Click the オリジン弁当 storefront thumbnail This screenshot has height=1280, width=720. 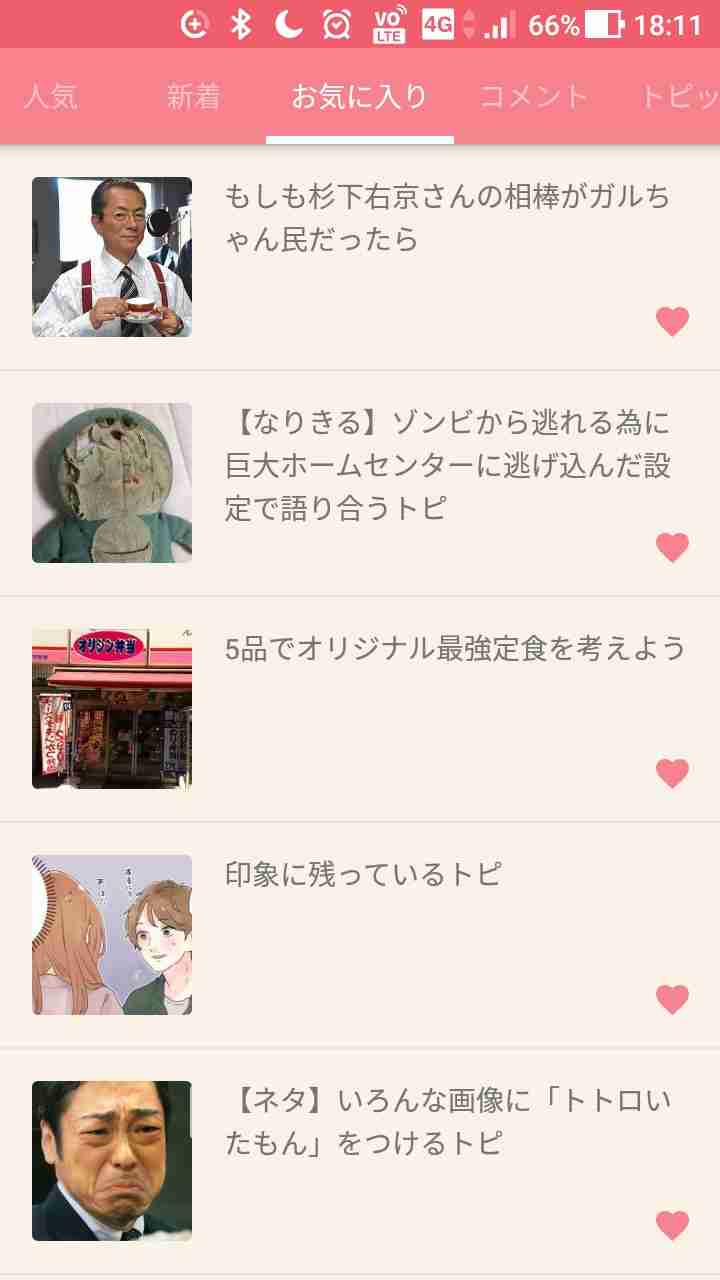(111, 704)
